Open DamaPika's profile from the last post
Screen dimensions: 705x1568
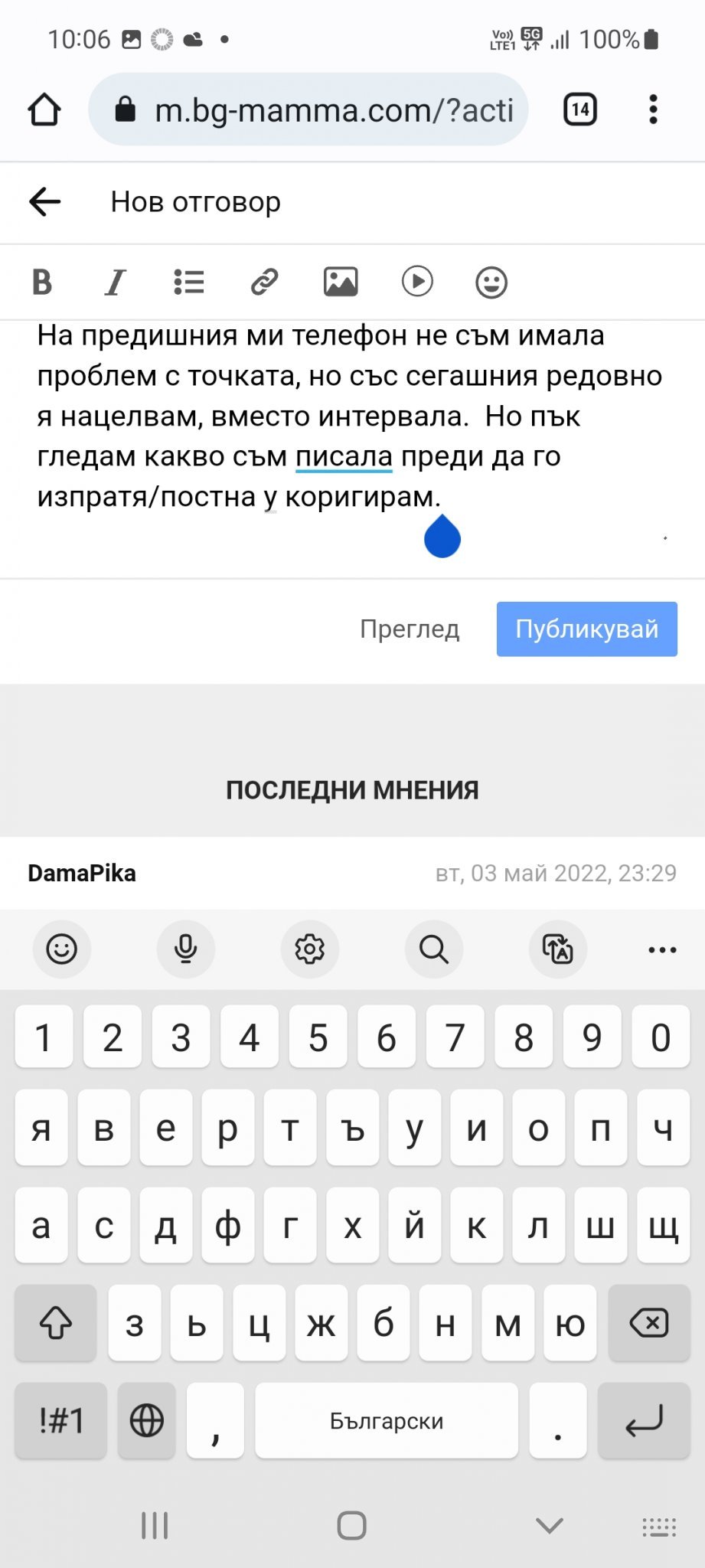pos(82,873)
